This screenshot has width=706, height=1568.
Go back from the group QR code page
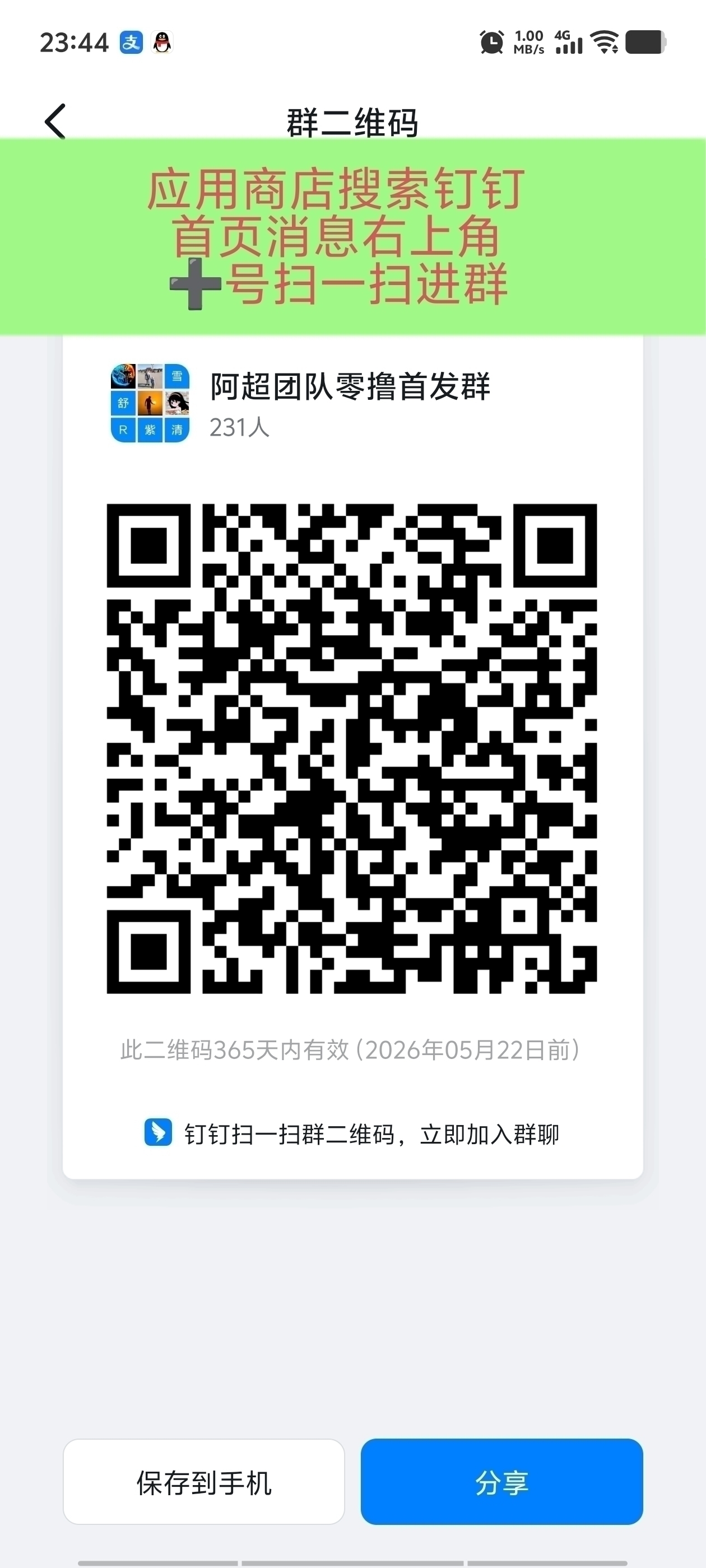(55, 121)
